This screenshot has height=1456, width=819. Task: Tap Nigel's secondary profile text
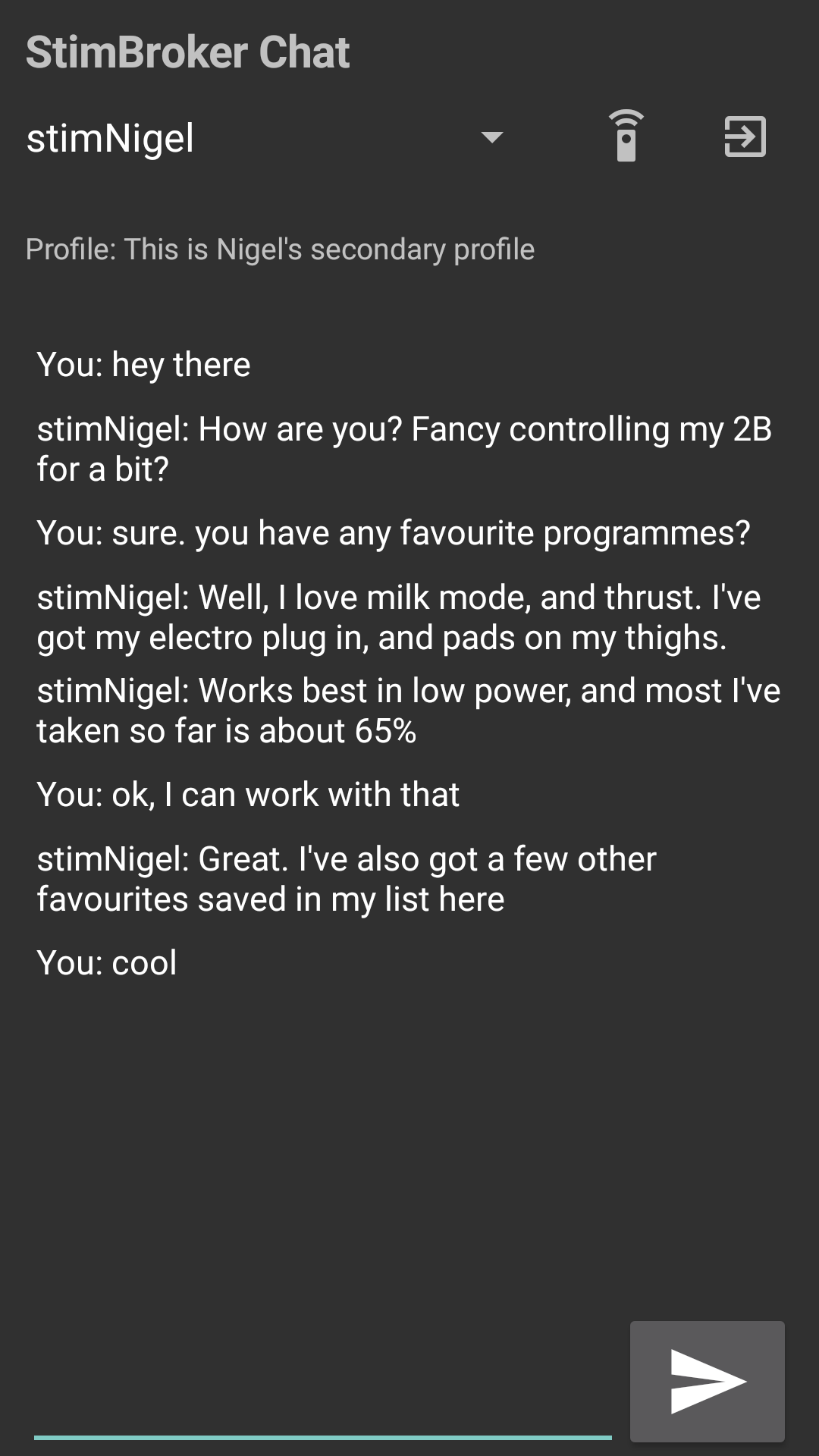click(280, 249)
